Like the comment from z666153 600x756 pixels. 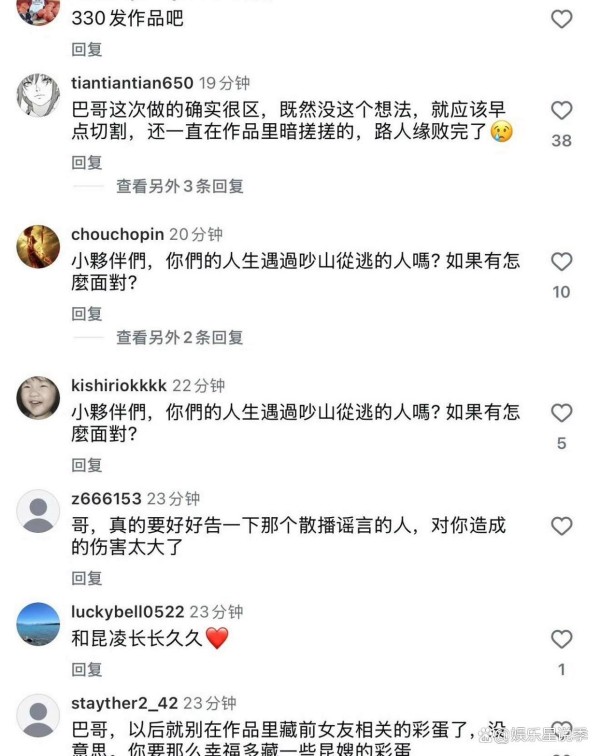pyautogui.click(x=562, y=526)
